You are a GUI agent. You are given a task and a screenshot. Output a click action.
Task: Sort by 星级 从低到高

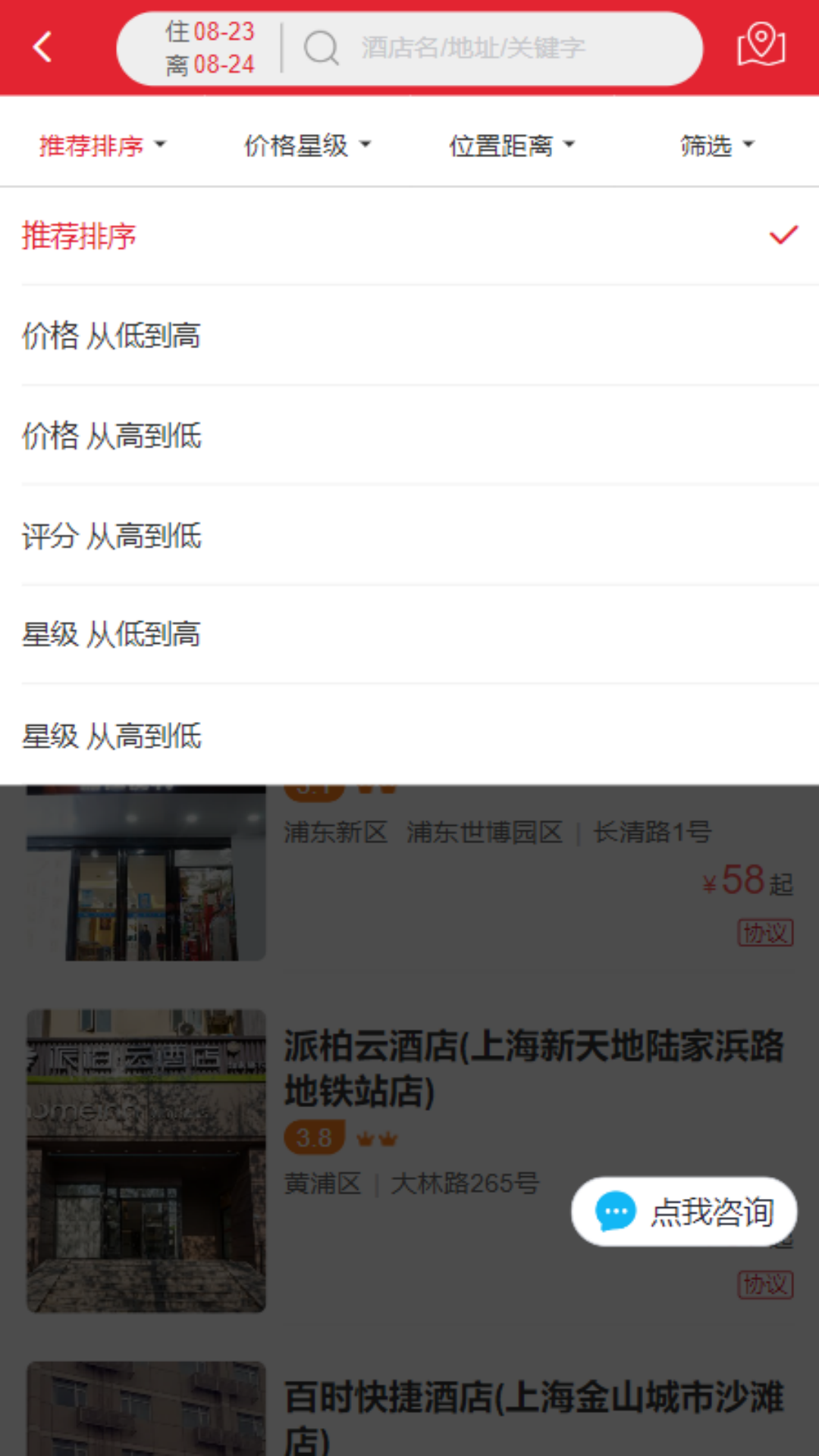coord(409,635)
